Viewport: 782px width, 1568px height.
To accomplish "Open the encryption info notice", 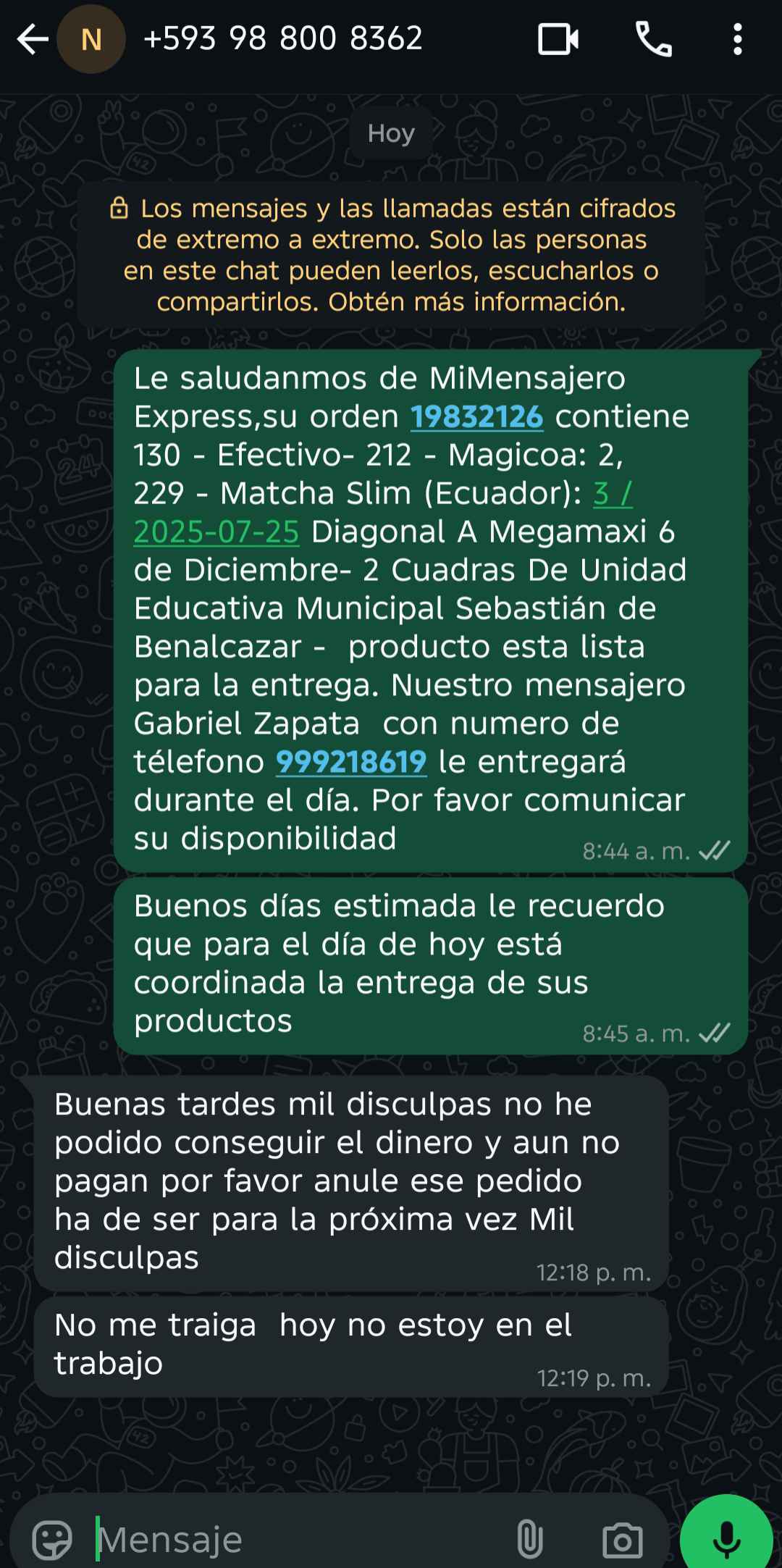I will (391, 255).
